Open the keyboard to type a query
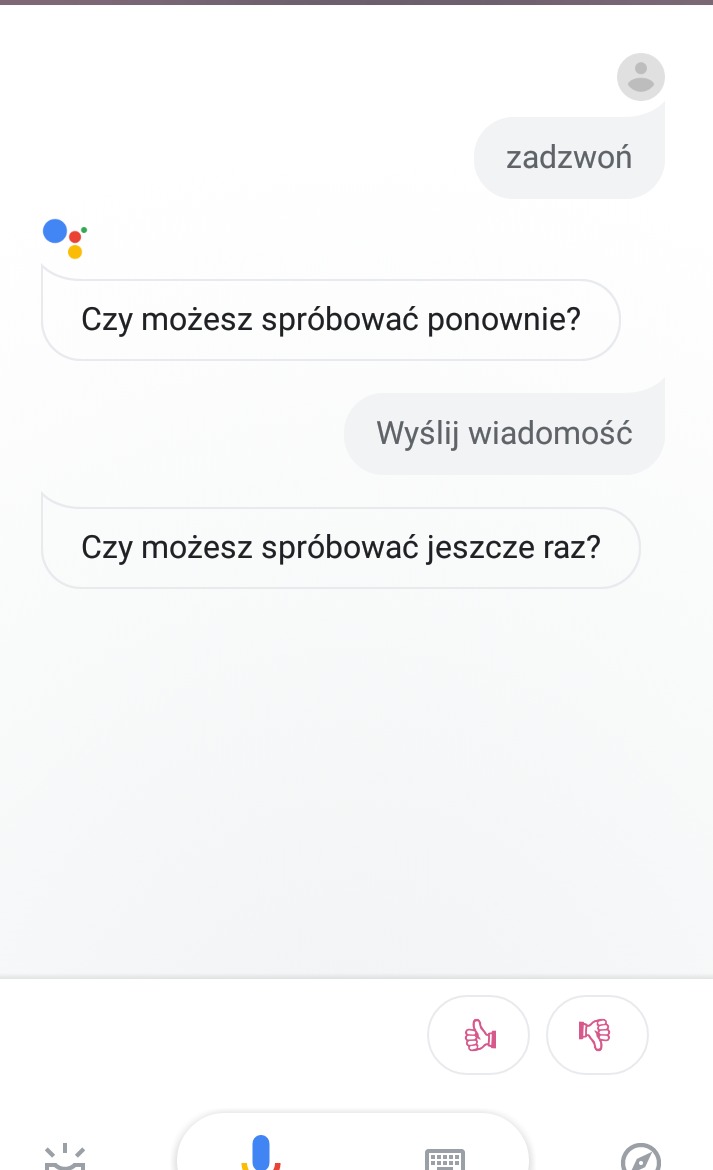The image size is (713, 1170). point(445,1158)
